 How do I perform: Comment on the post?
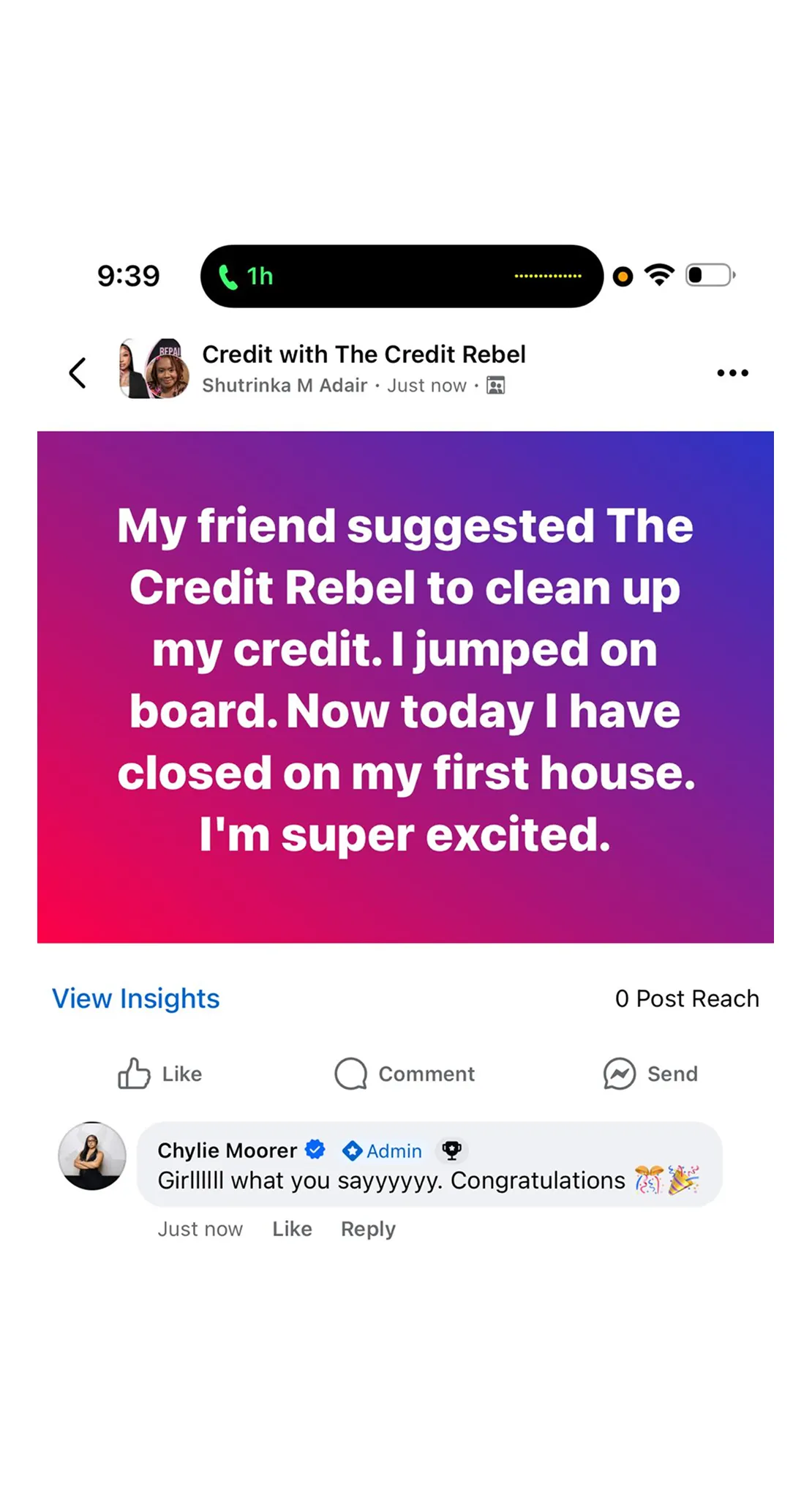click(405, 1074)
